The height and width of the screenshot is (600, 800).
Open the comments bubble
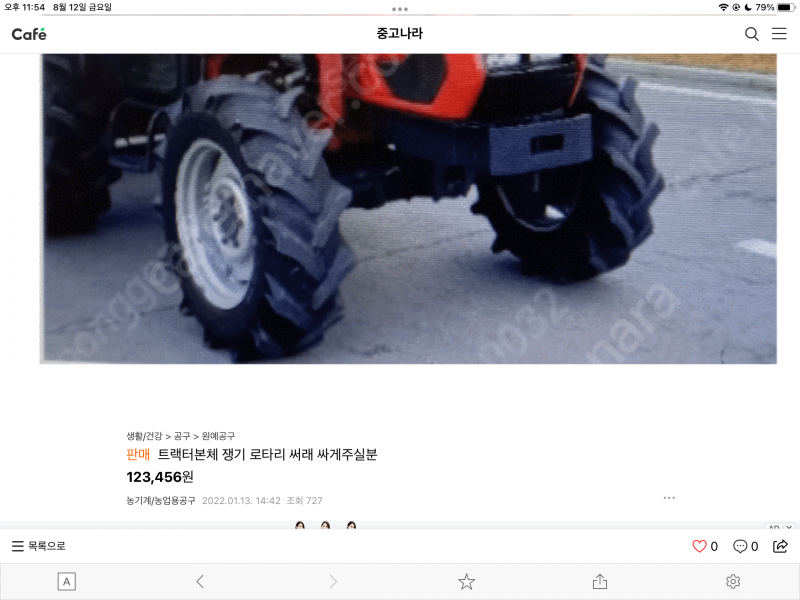pos(741,546)
